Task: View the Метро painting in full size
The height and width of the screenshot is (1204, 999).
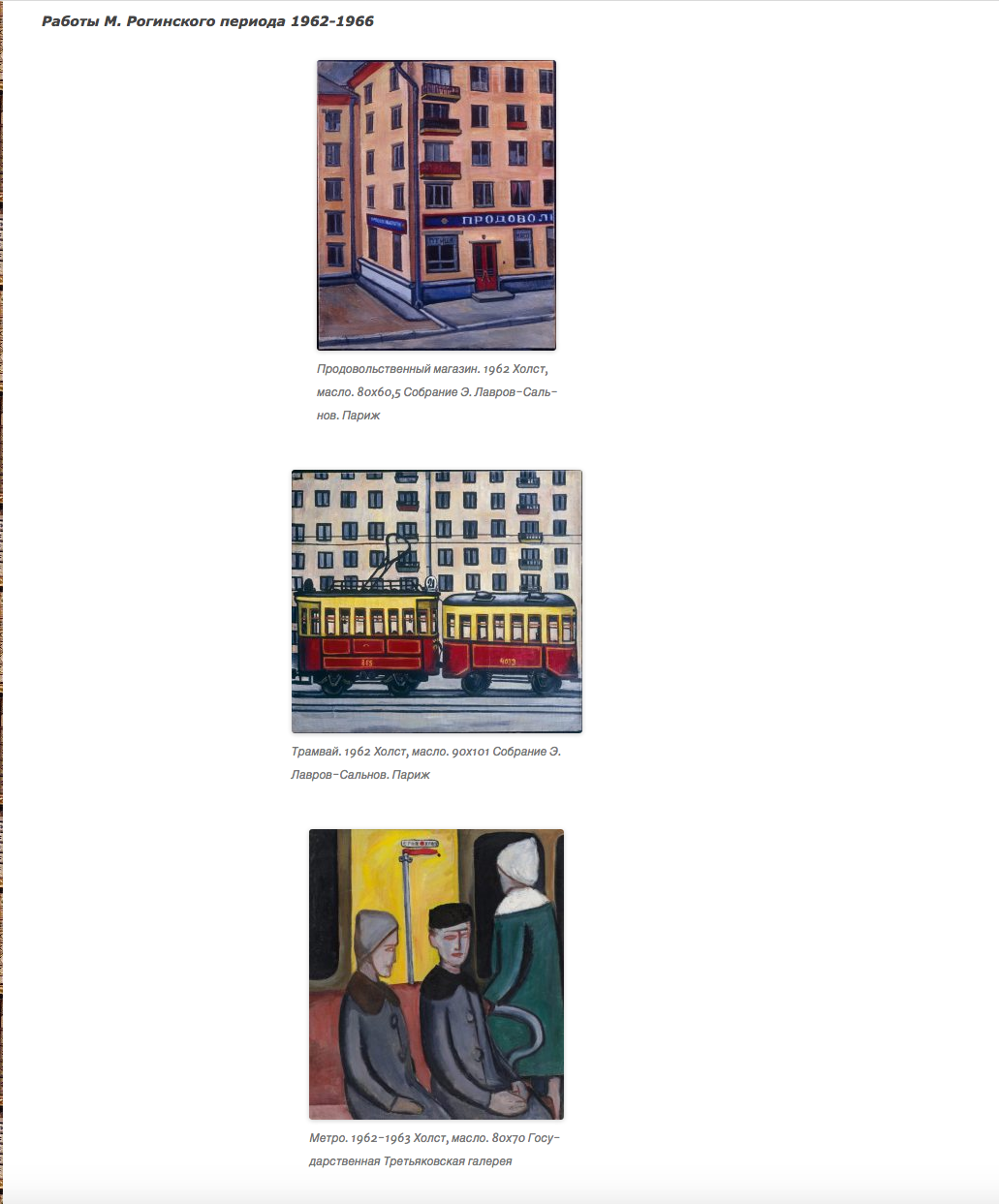Action: tap(436, 973)
